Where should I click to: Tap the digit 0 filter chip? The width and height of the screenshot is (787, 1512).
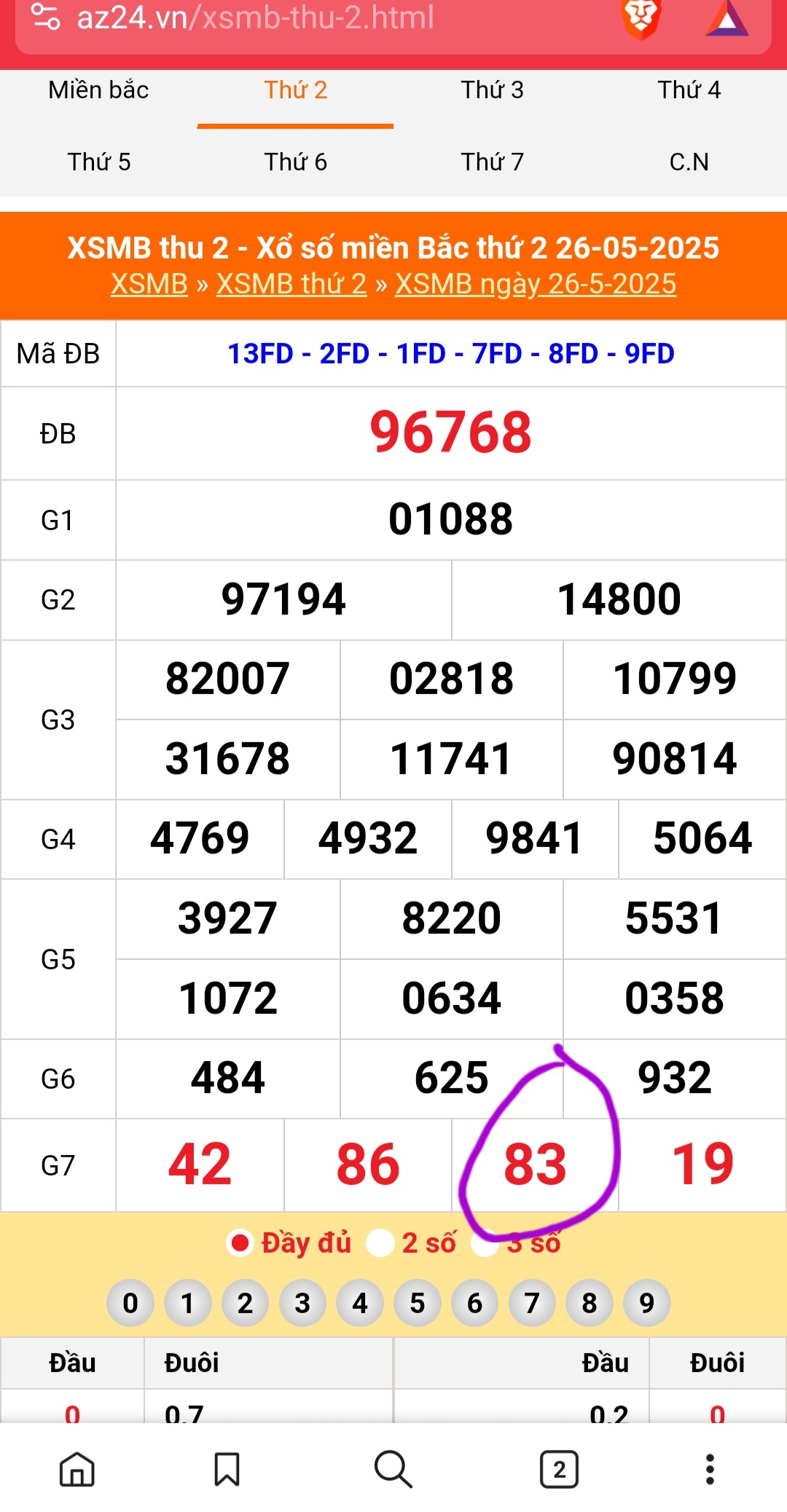click(x=130, y=1303)
